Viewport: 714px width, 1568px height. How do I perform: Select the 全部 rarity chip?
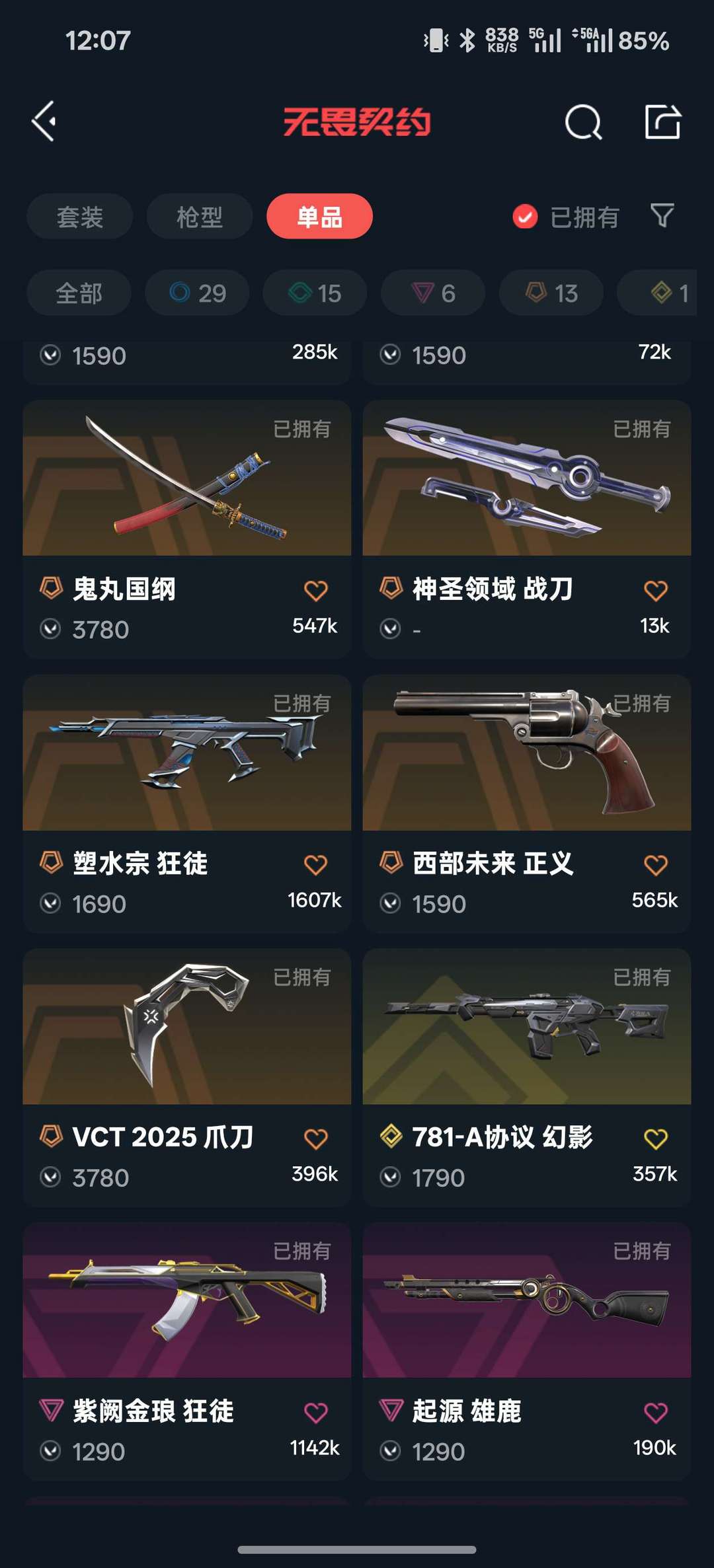79,293
